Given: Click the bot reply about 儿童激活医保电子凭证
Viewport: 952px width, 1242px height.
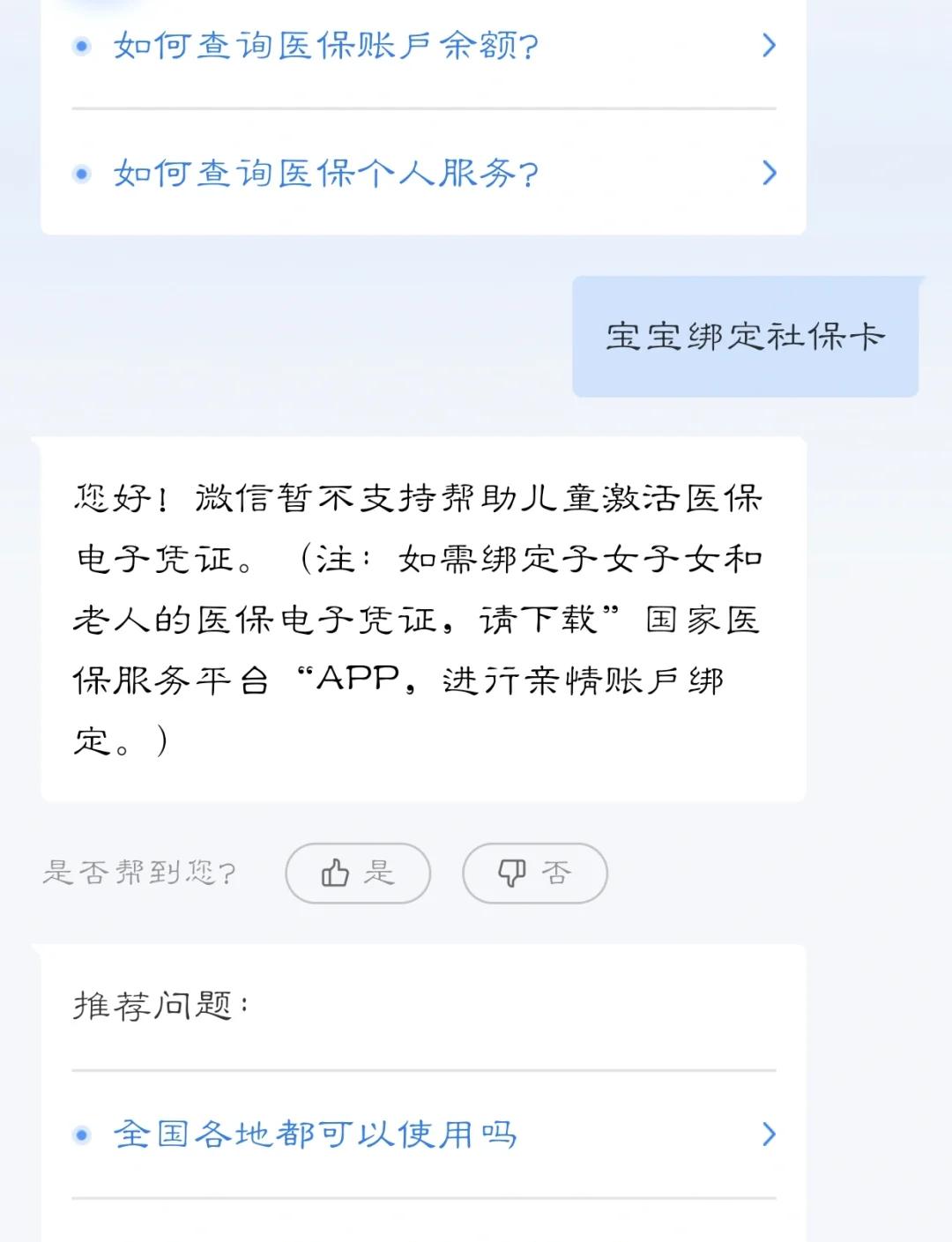Looking at the screenshot, I should click(x=423, y=617).
